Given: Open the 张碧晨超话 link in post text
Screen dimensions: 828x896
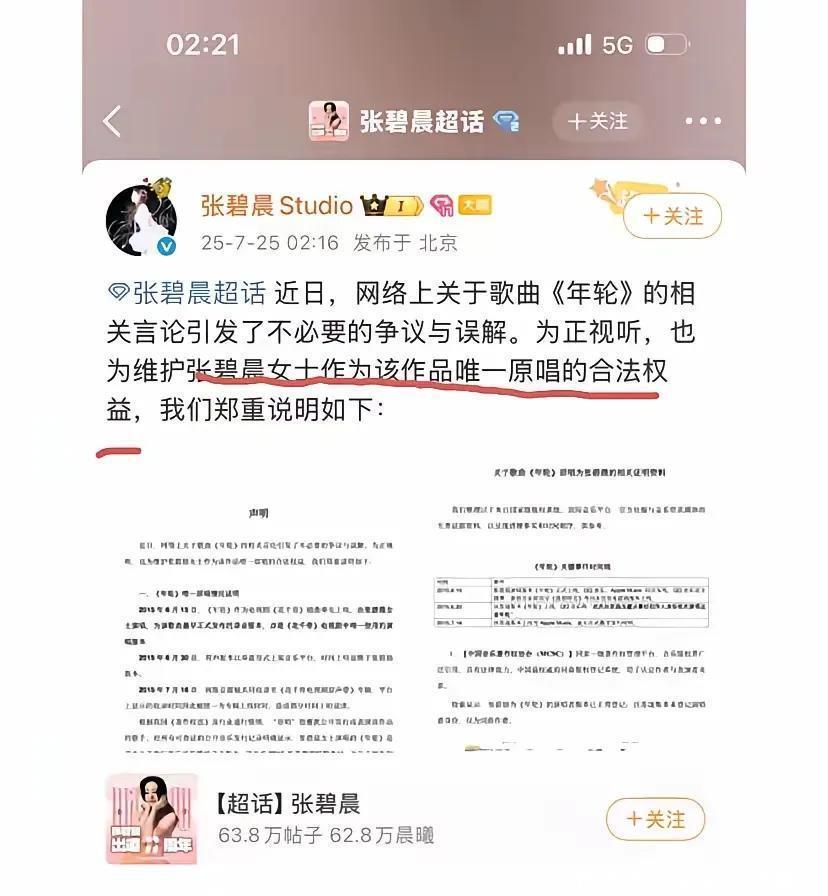Looking at the screenshot, I should (x=187, y=294).
